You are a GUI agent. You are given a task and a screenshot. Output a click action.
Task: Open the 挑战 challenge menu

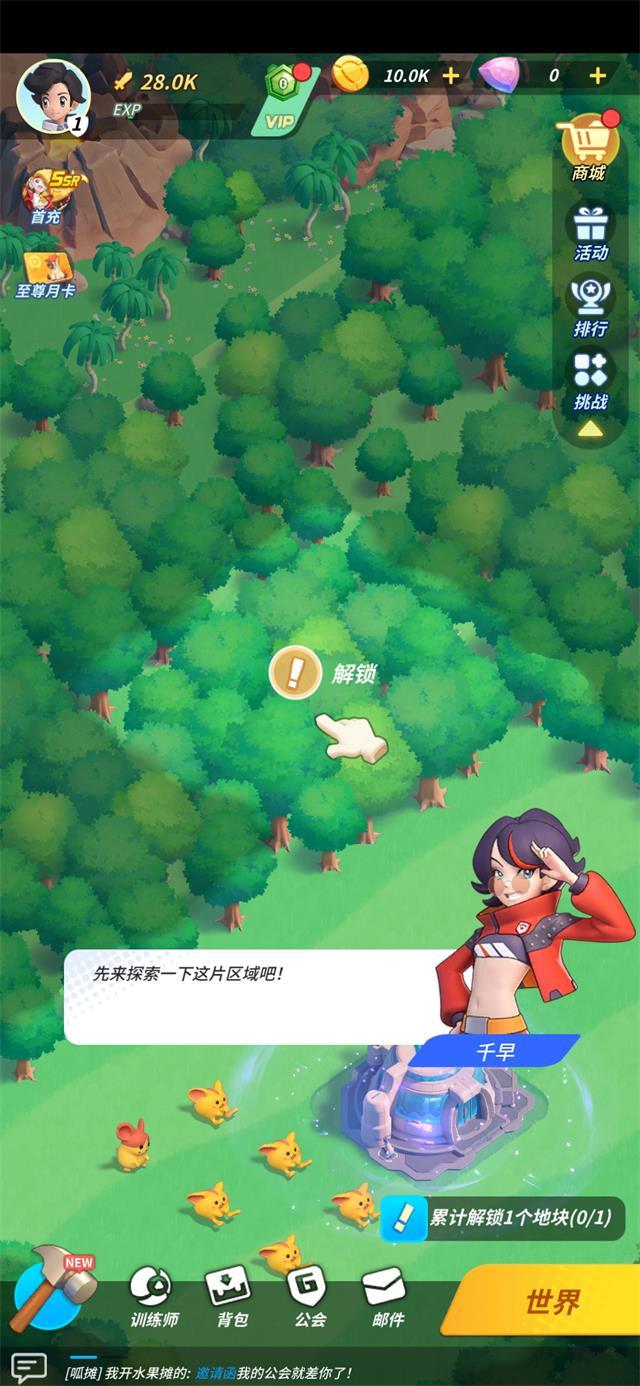(590, 381)
